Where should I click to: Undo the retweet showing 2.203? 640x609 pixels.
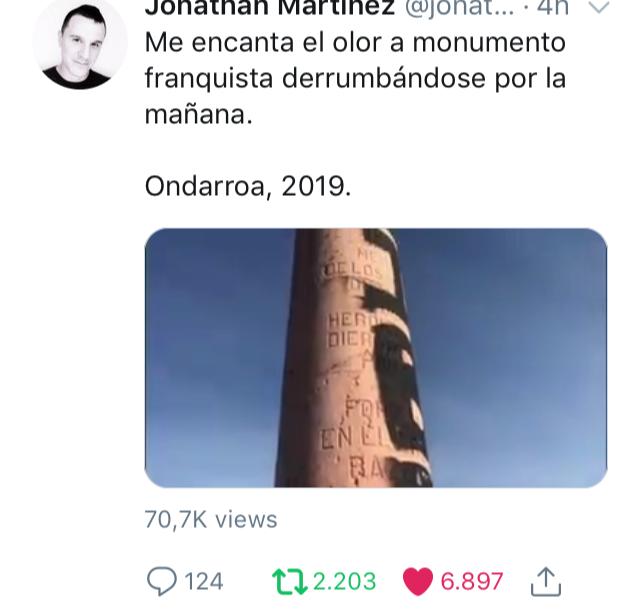pos(291,581)
